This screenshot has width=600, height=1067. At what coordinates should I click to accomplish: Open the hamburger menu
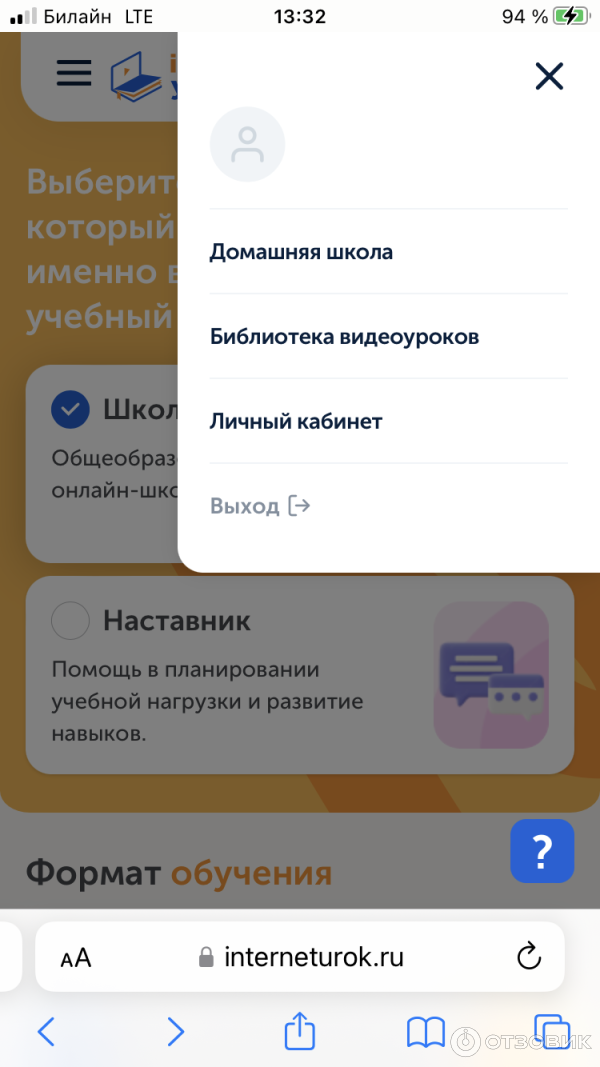[74, 73]
